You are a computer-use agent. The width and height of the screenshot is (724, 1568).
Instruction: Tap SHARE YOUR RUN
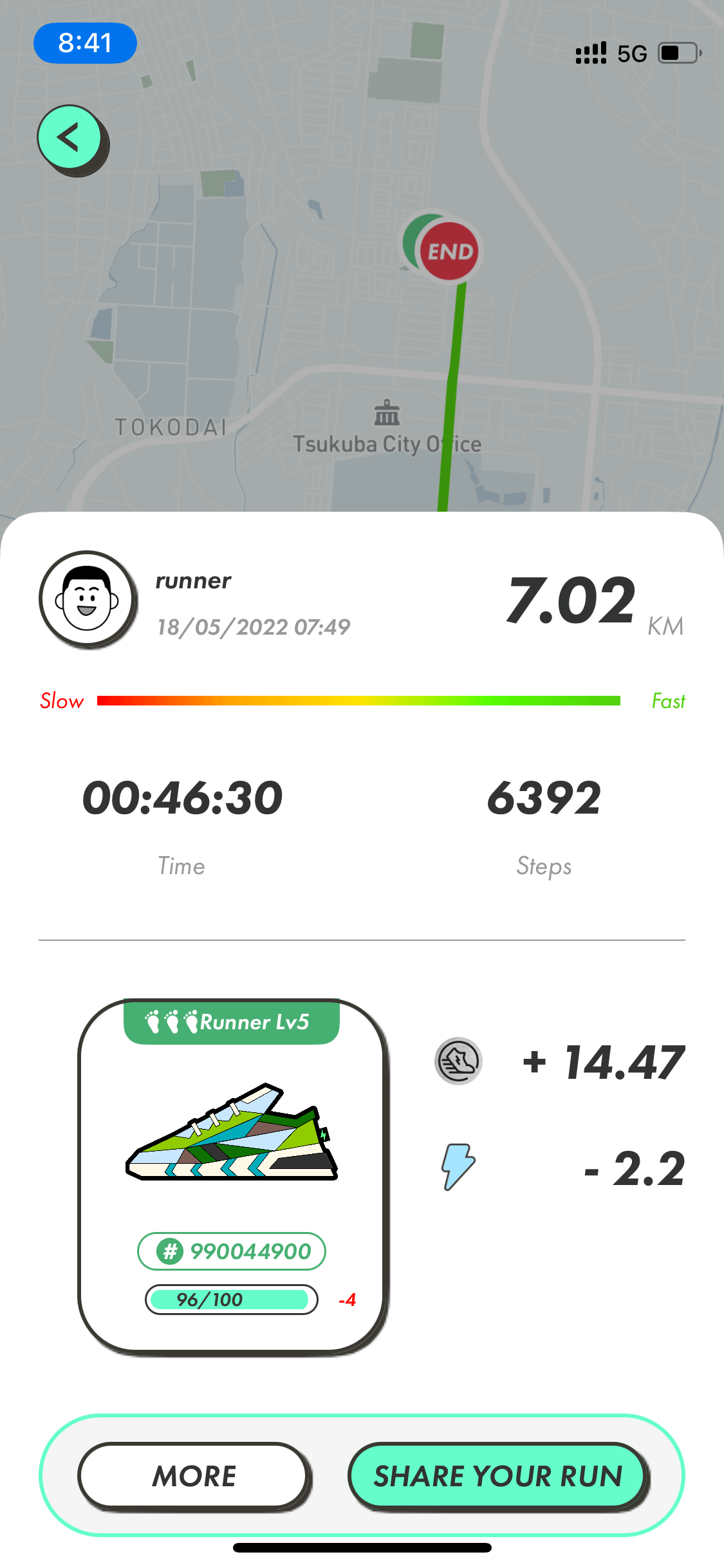coord(497,1475)
